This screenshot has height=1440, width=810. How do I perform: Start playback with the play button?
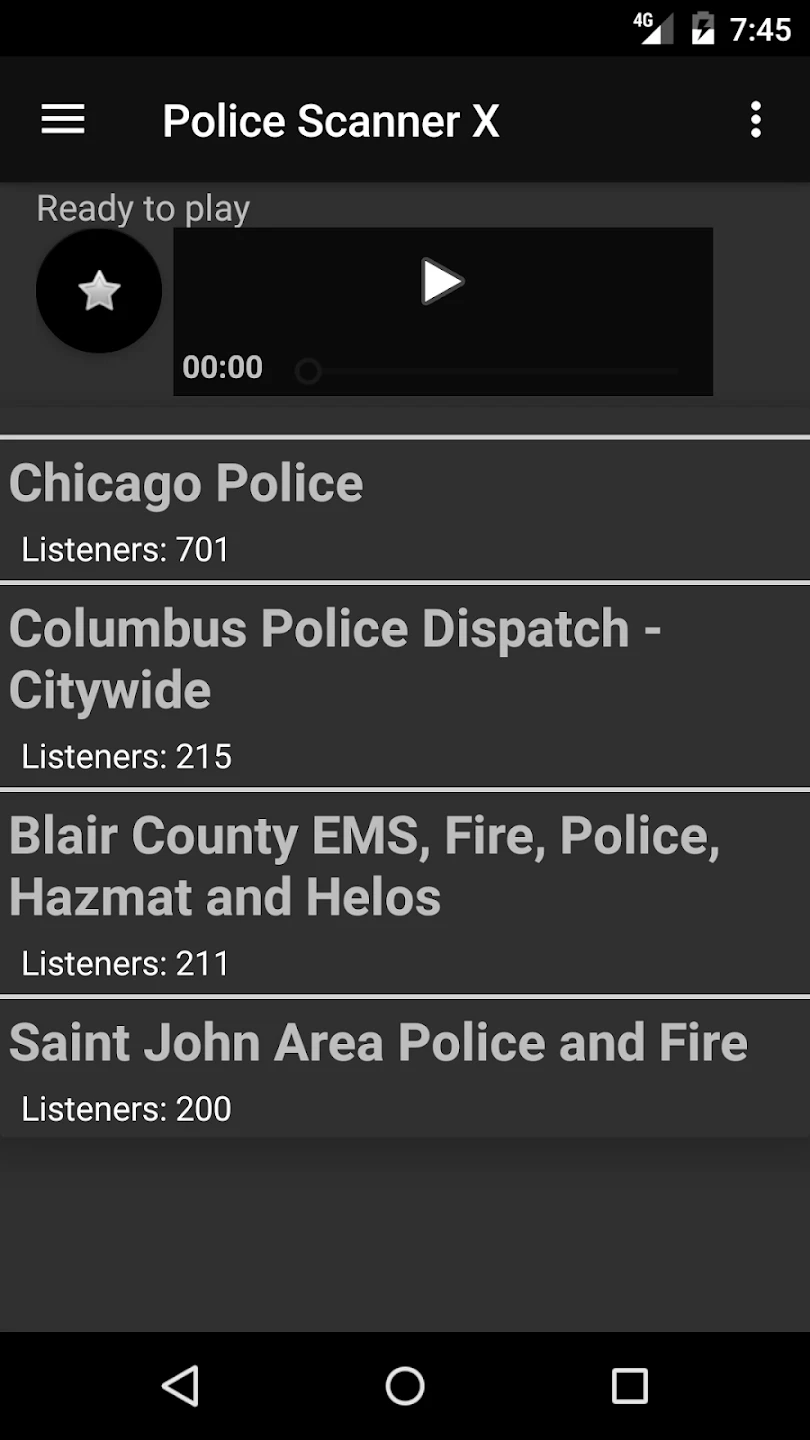[x=441, y=282]
